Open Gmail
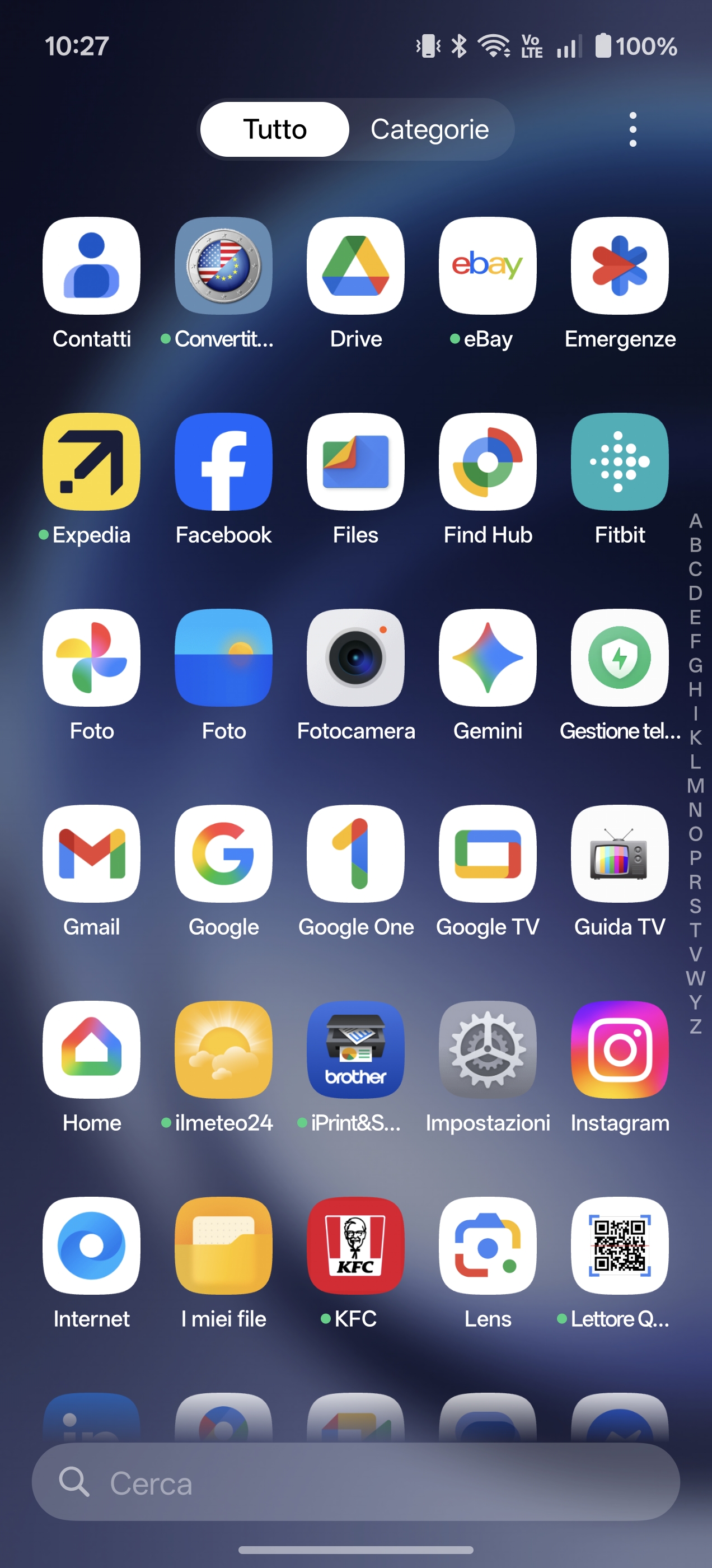712x1568 pixels. (x=91, y=854)
